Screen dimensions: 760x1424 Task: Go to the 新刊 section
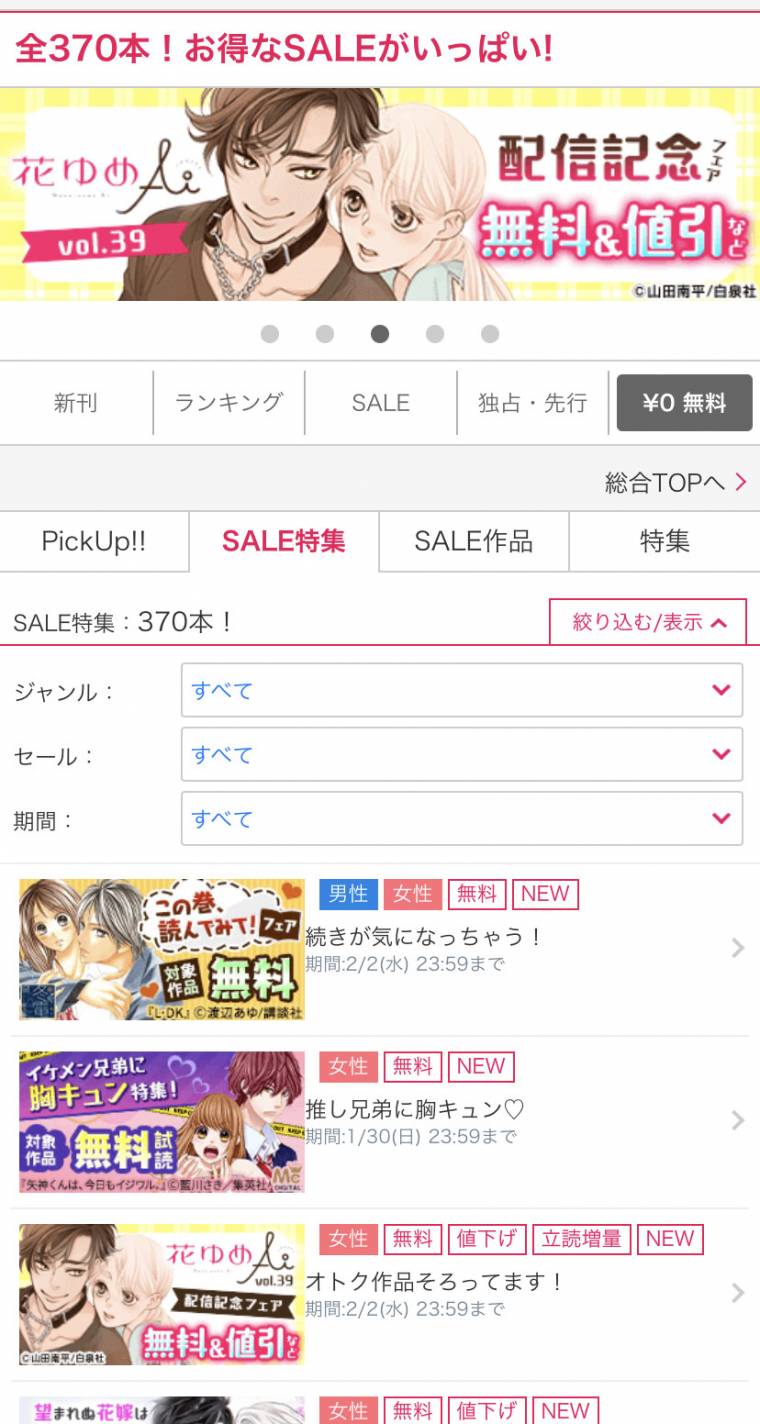coord(76,403)
